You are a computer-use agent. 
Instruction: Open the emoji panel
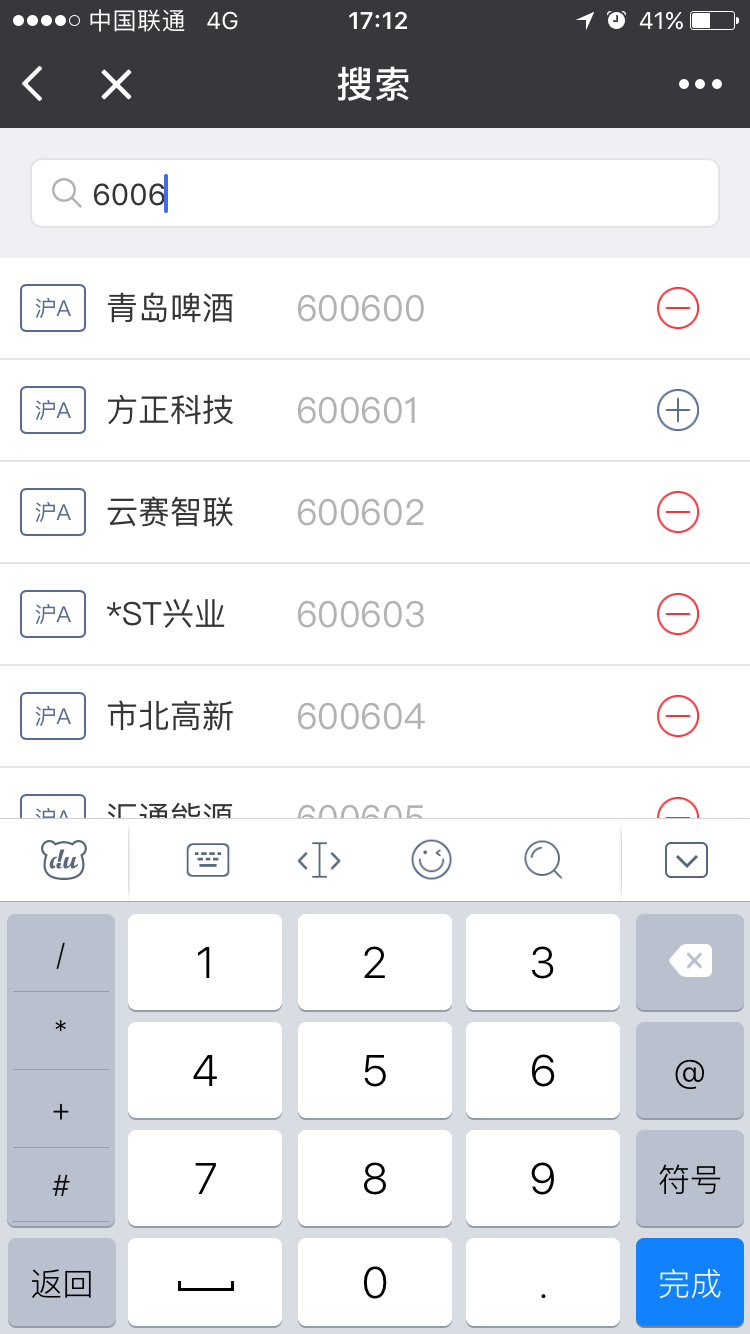431,860
